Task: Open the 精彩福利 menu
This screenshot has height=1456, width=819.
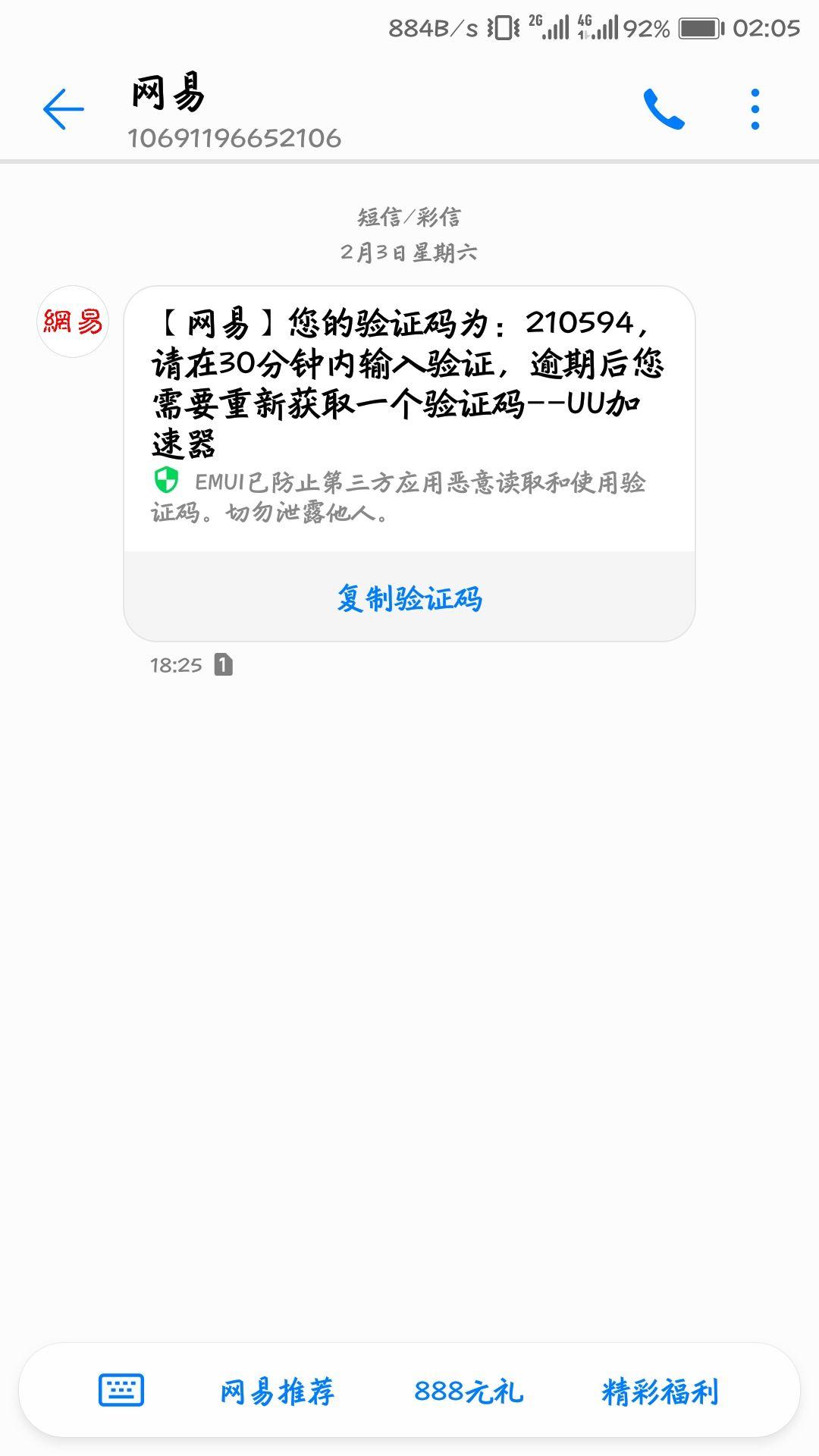Action: [660, 1392]
